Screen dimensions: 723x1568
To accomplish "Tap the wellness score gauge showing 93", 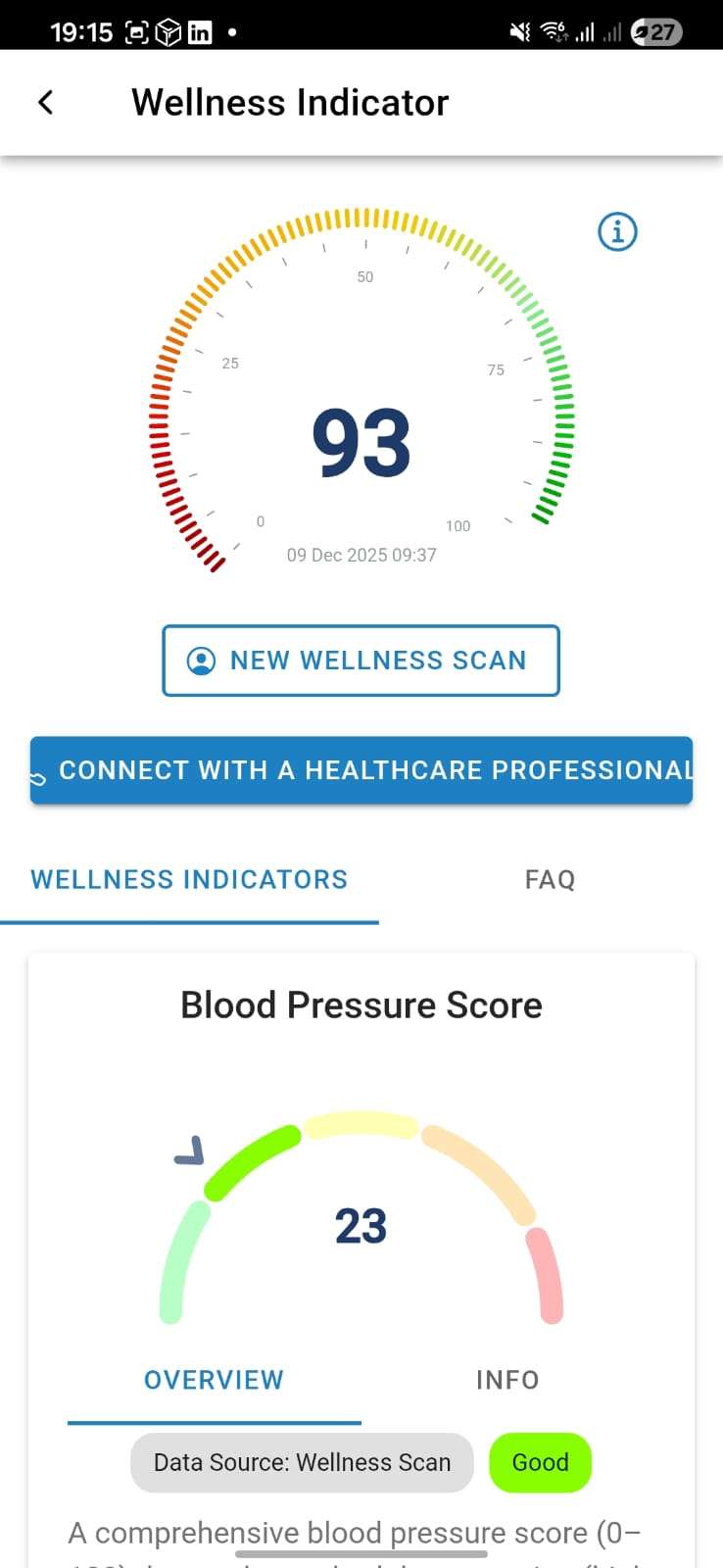I will [361, 441].
